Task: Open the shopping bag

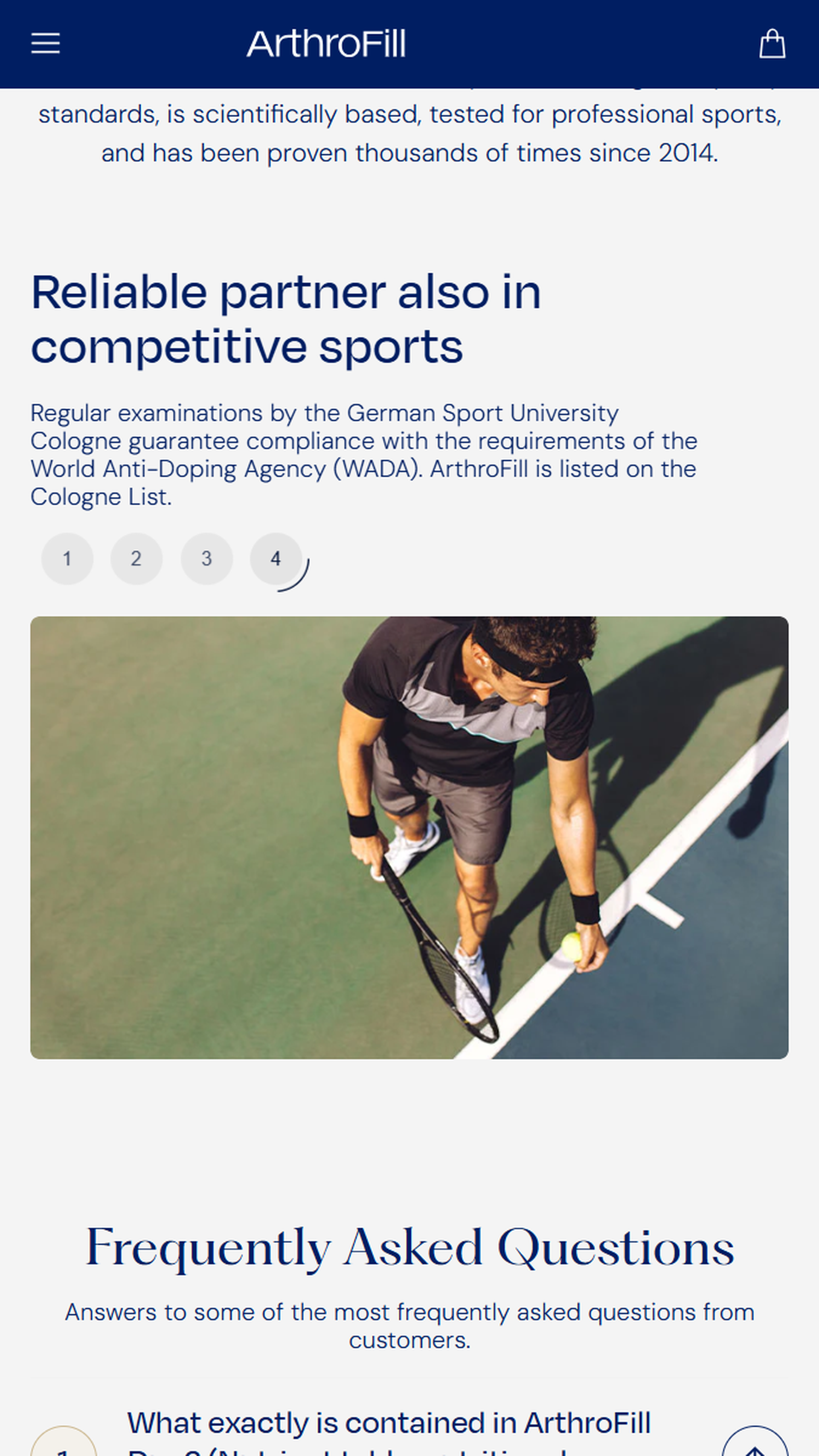Action: point(772,44)
